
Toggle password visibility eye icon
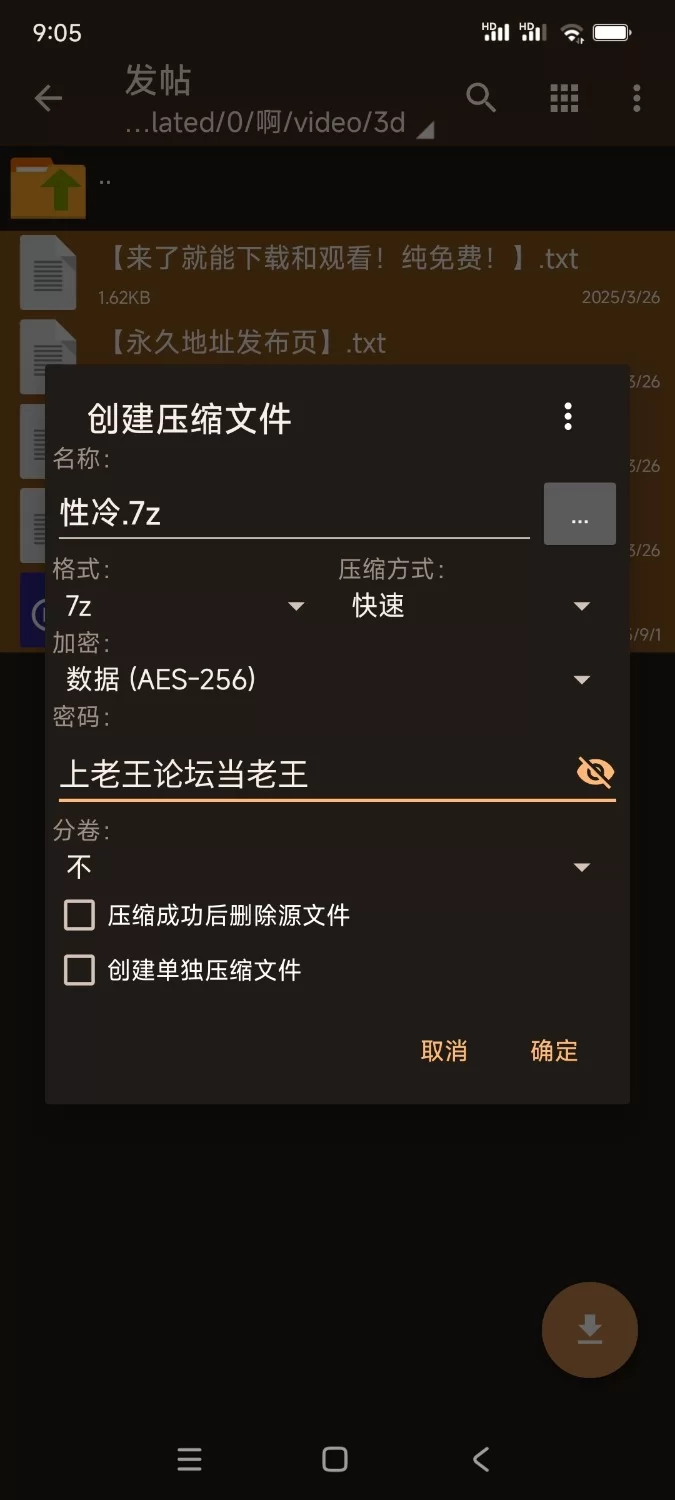point(595,773)
